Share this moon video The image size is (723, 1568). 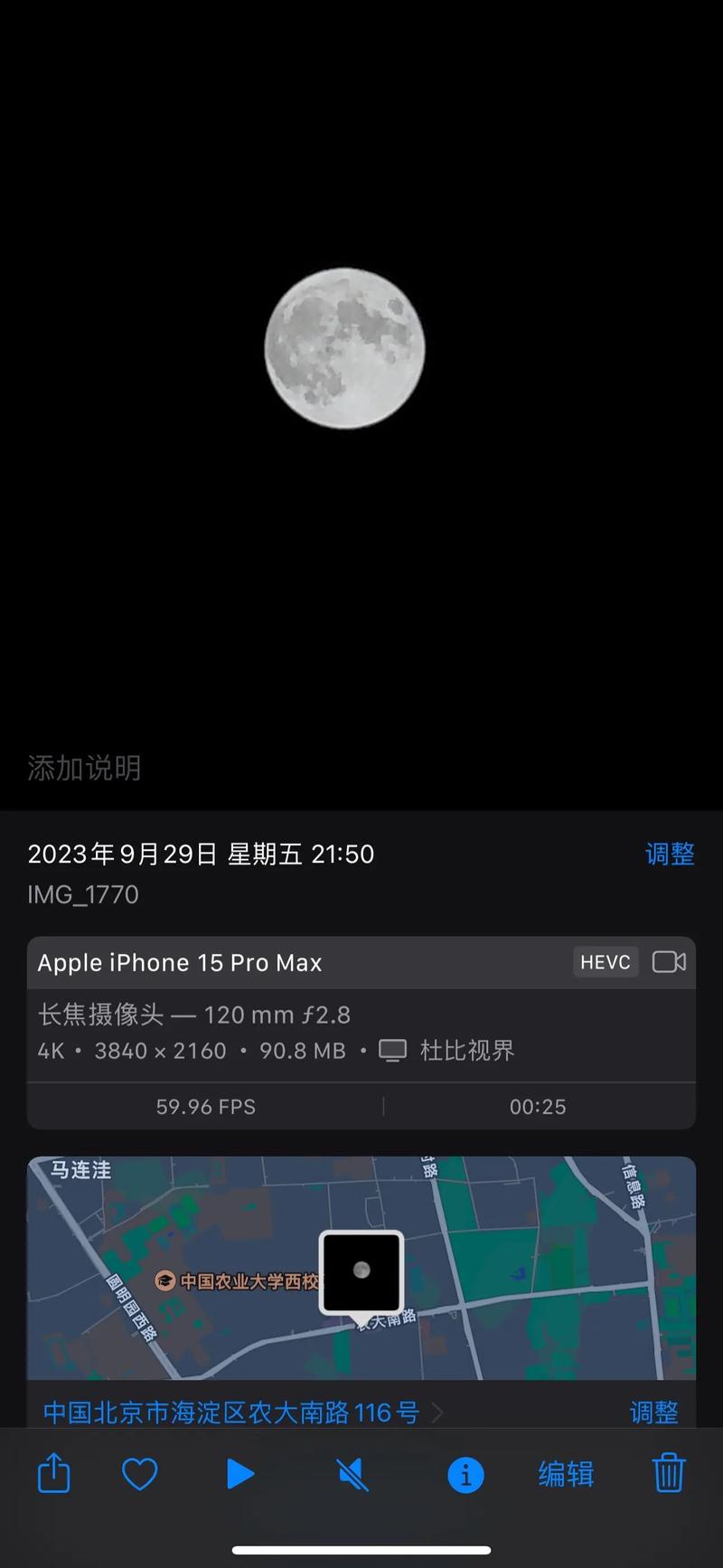53,1474
